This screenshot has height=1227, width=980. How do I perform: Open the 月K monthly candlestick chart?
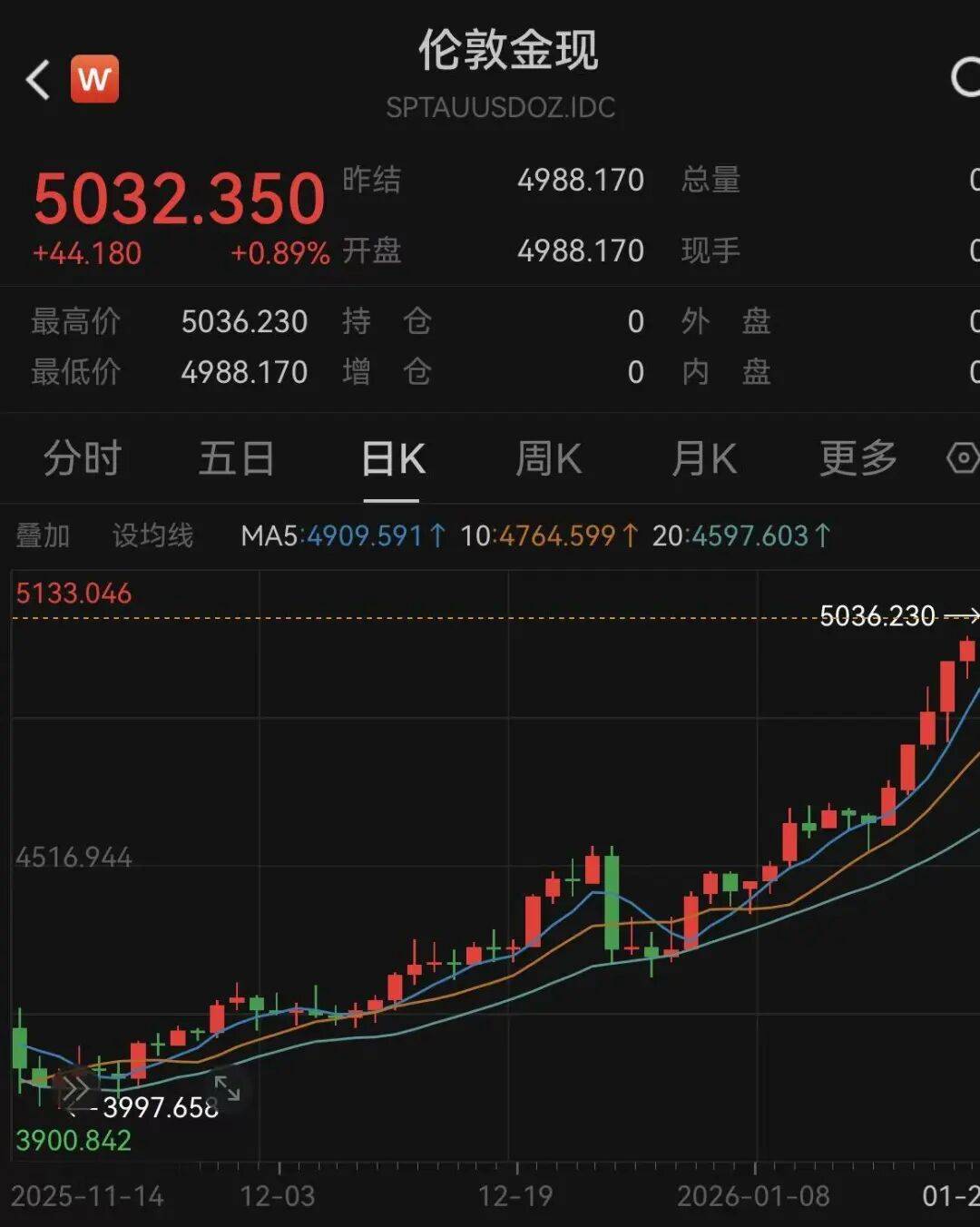point(704,458)
